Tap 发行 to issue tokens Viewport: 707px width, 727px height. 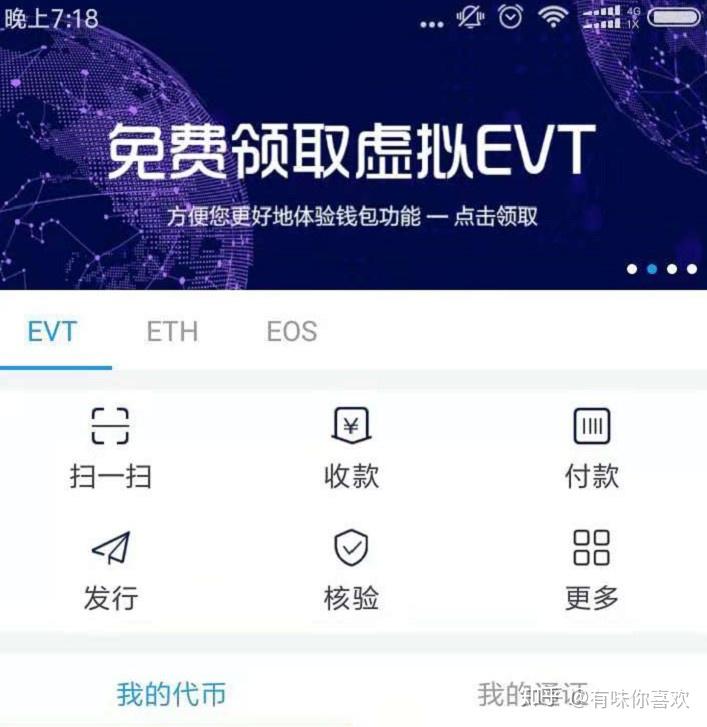click(x=110, y=570)
